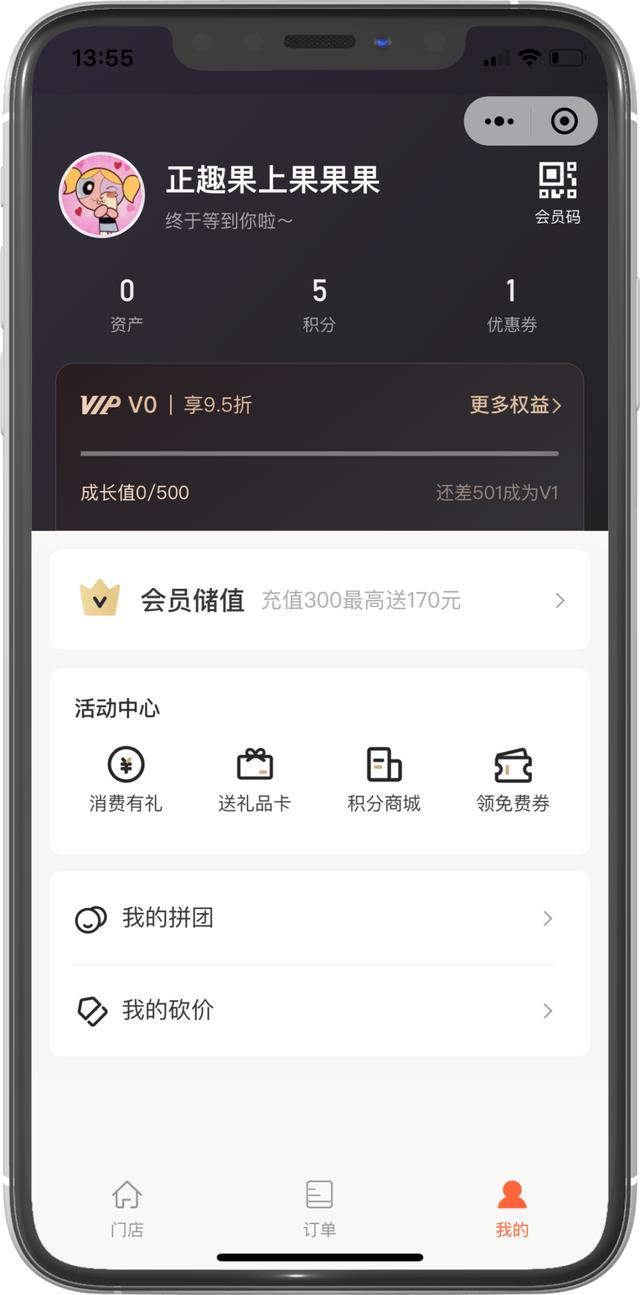Tap the profile avatar picture

102,194
